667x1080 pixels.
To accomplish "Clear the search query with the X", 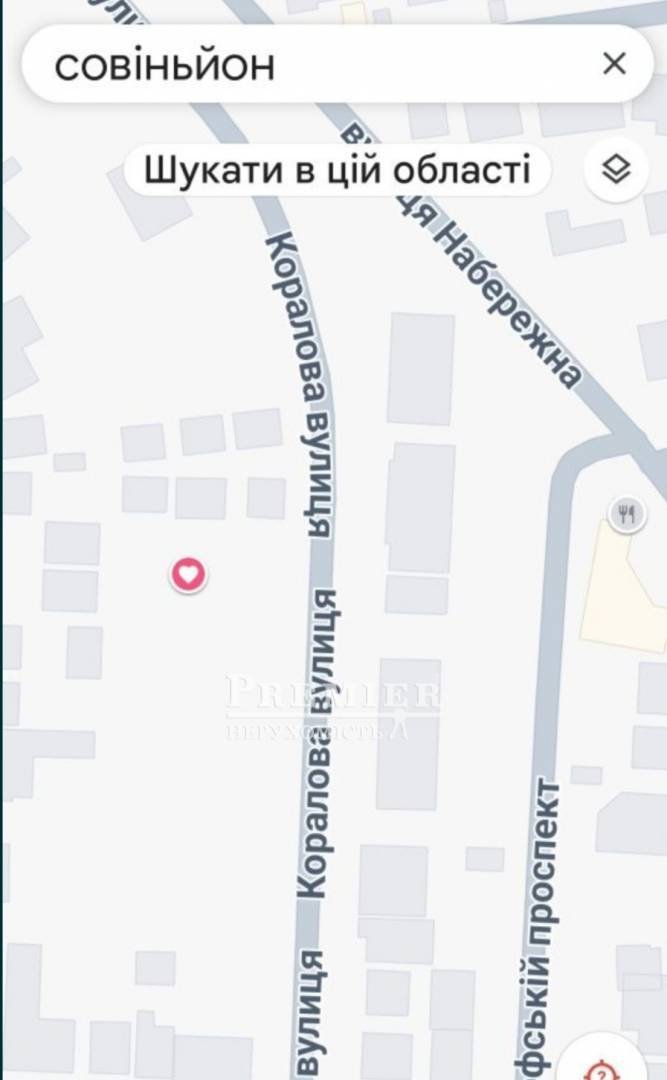I will pyautogui.click(x=614, y=64).
